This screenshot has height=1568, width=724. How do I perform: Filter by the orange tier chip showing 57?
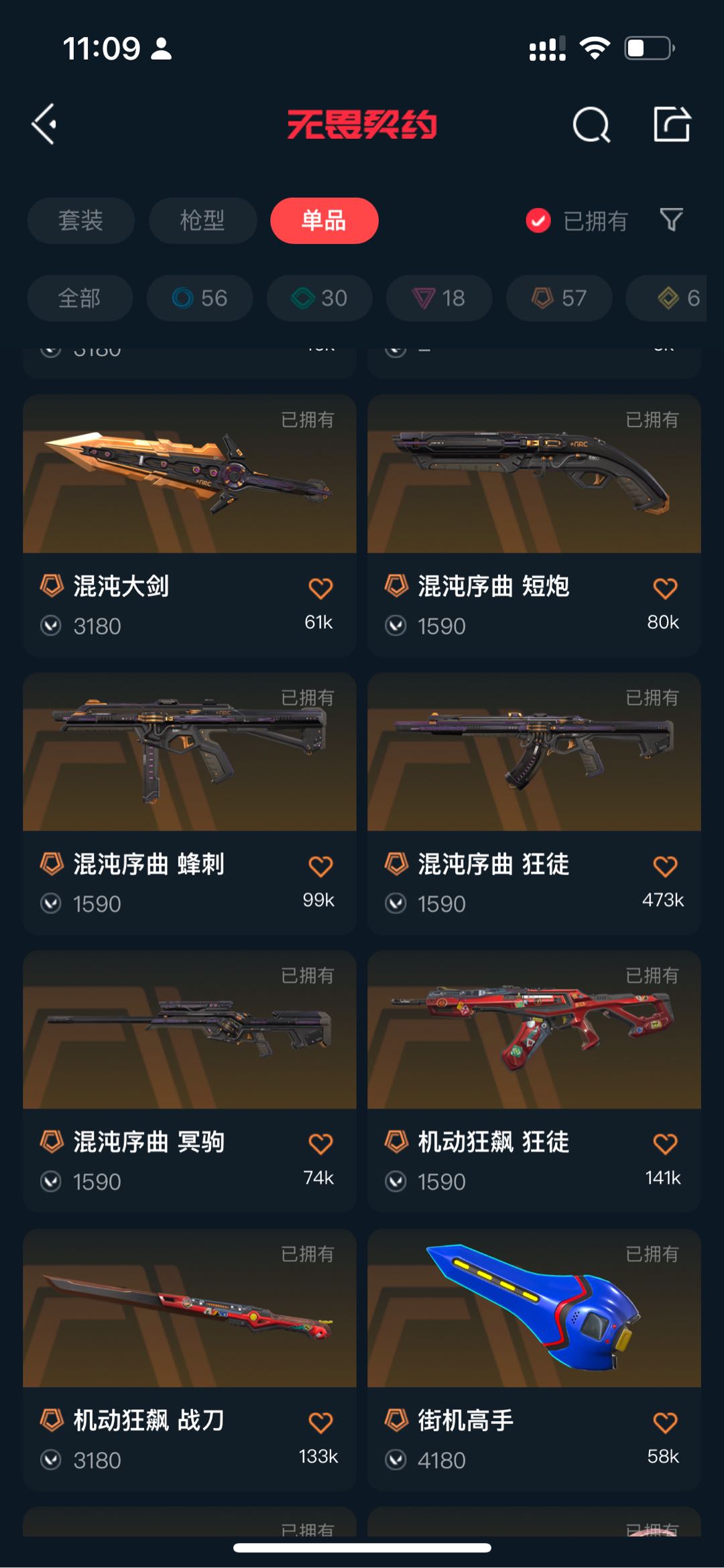(x=558, y=298)
